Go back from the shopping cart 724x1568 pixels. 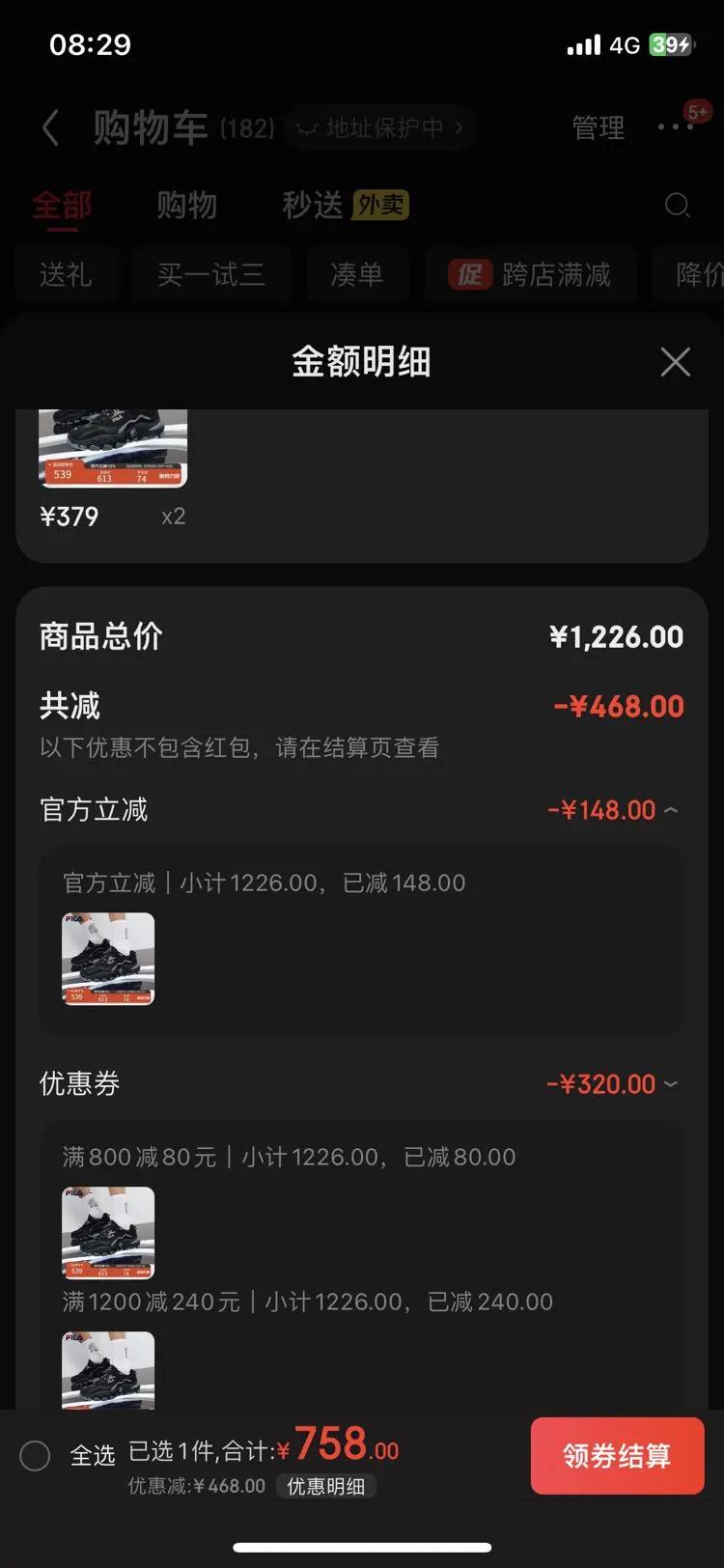point(51,127)
